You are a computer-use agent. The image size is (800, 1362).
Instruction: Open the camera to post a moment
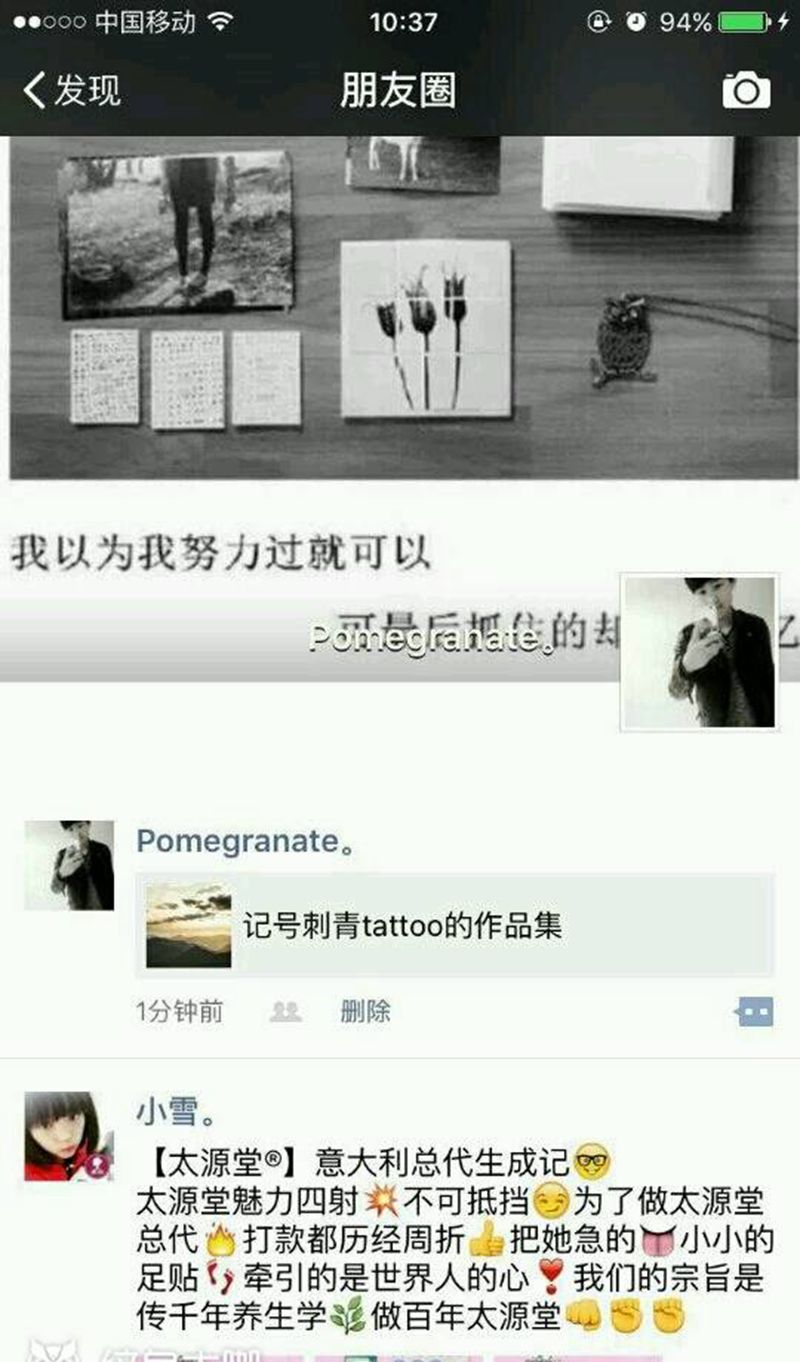[x=746, y=91]
